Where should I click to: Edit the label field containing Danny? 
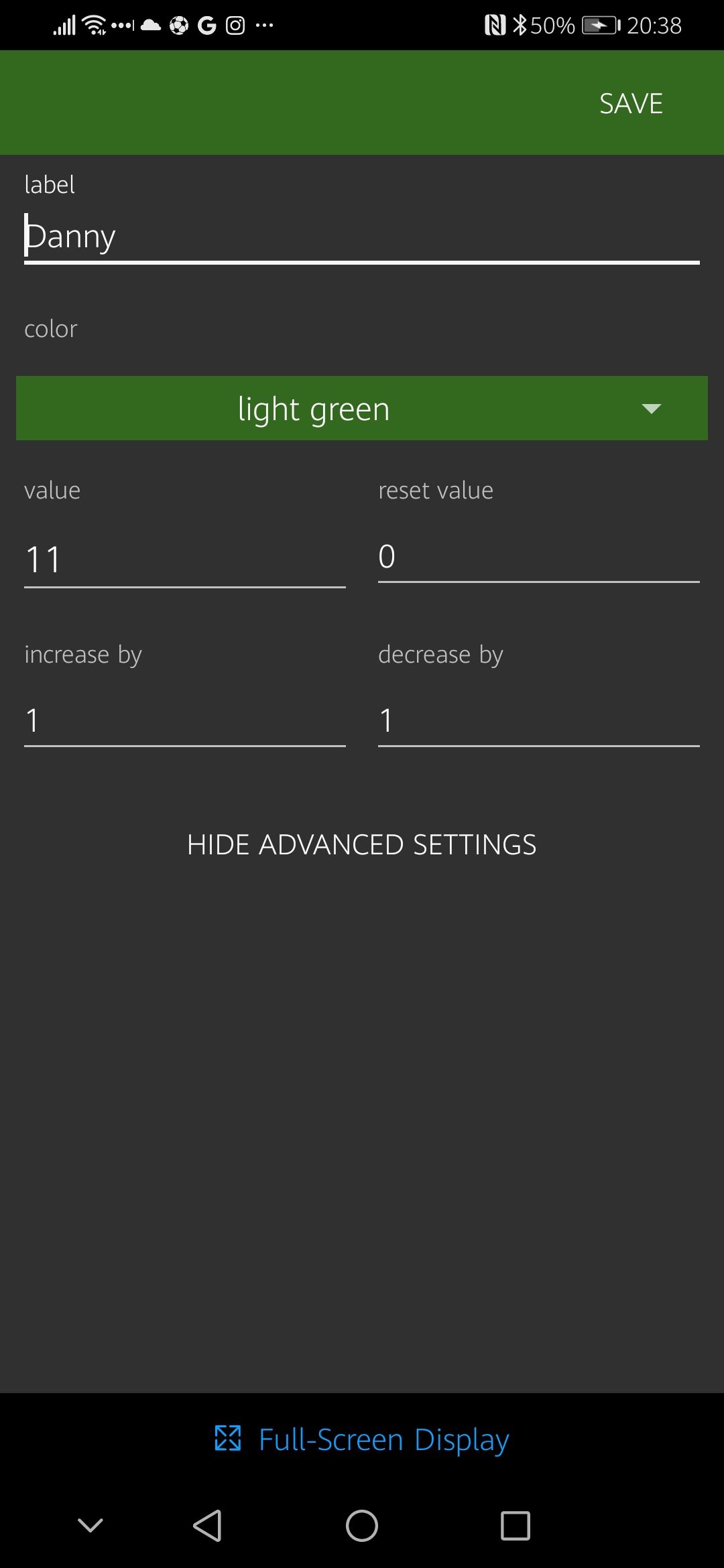[362, 237]
